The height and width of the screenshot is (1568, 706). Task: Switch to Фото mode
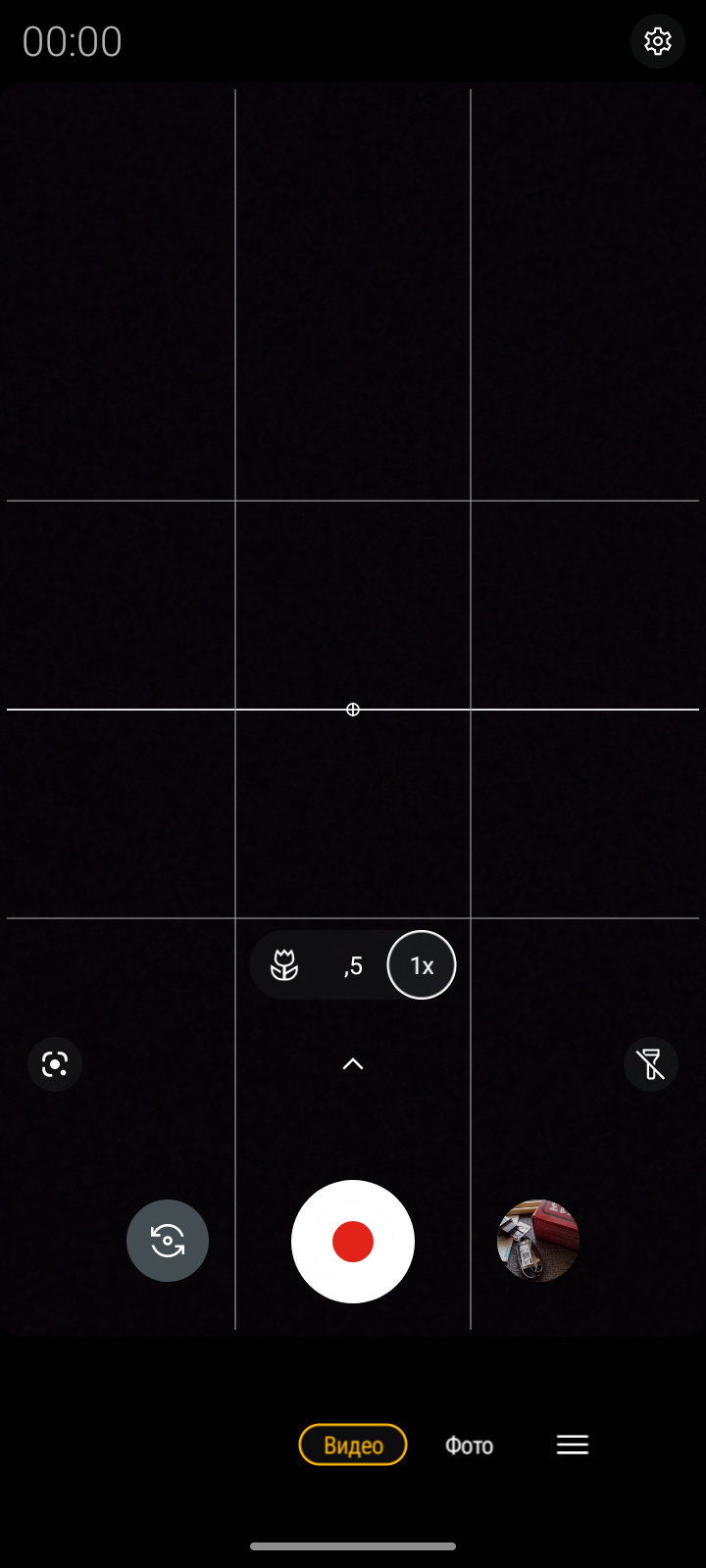tap(469, 1445)
